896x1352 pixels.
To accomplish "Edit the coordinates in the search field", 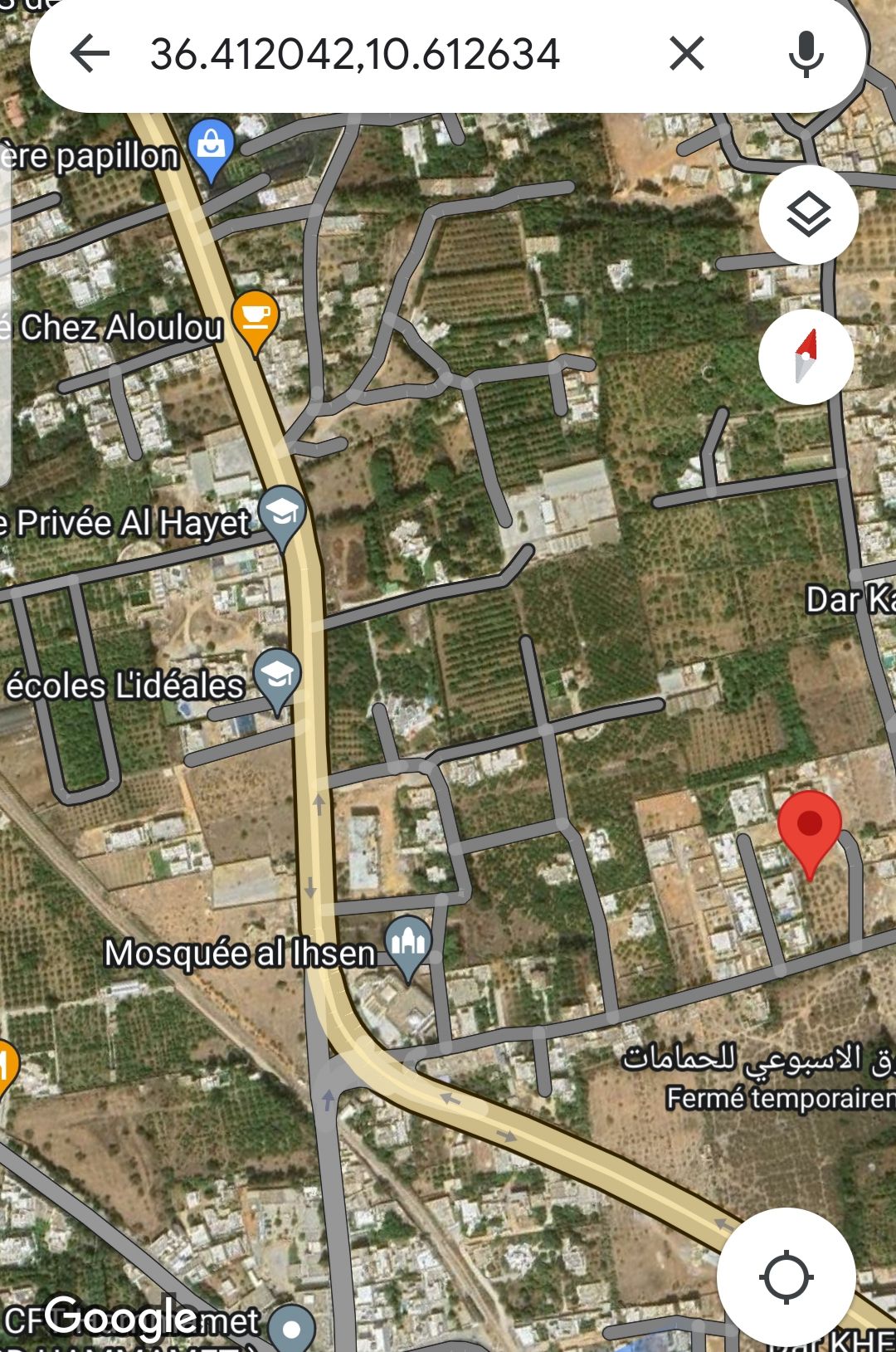I will [x=355, y=55].
